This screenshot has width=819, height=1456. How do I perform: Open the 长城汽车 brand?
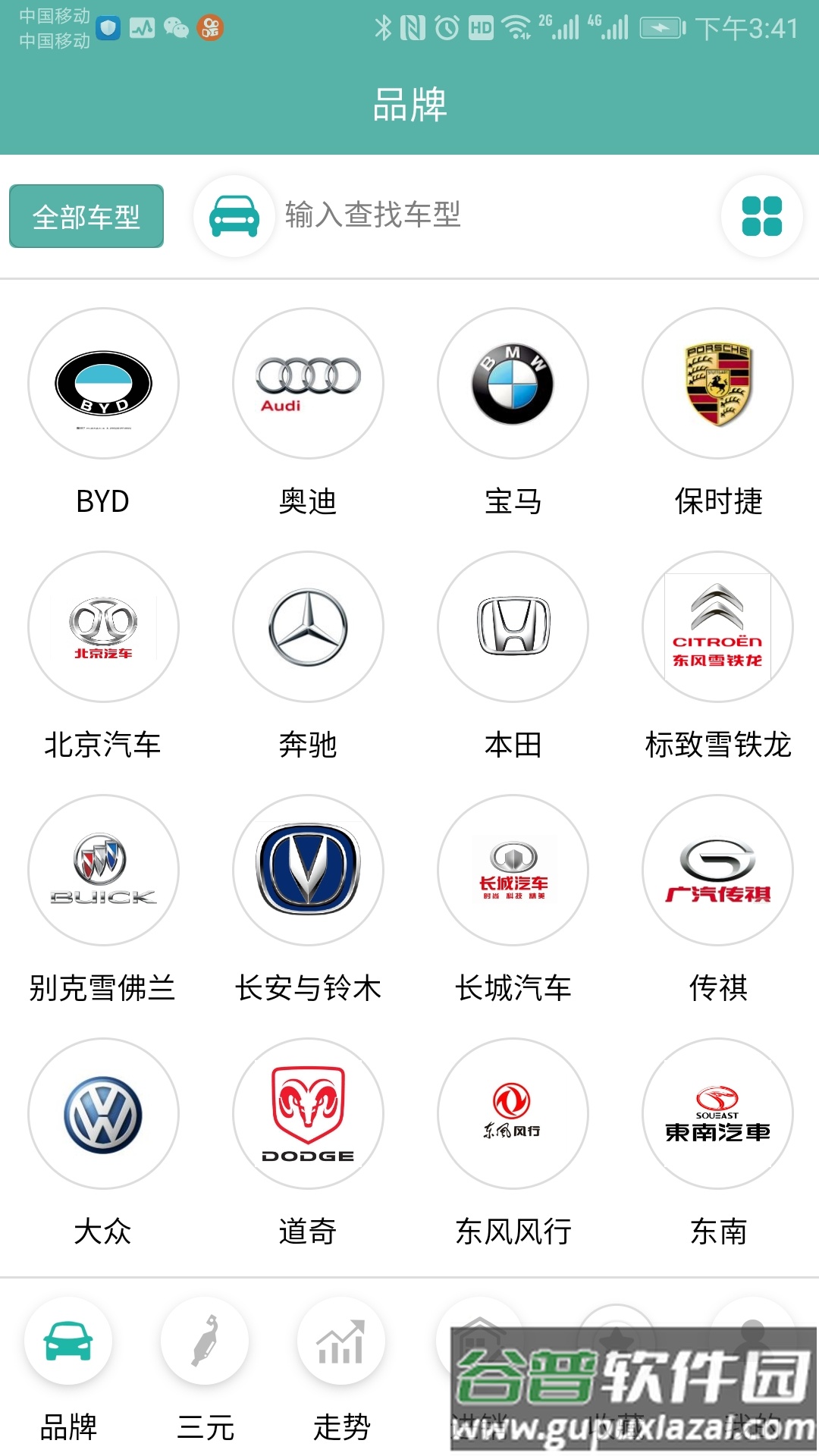513,871
